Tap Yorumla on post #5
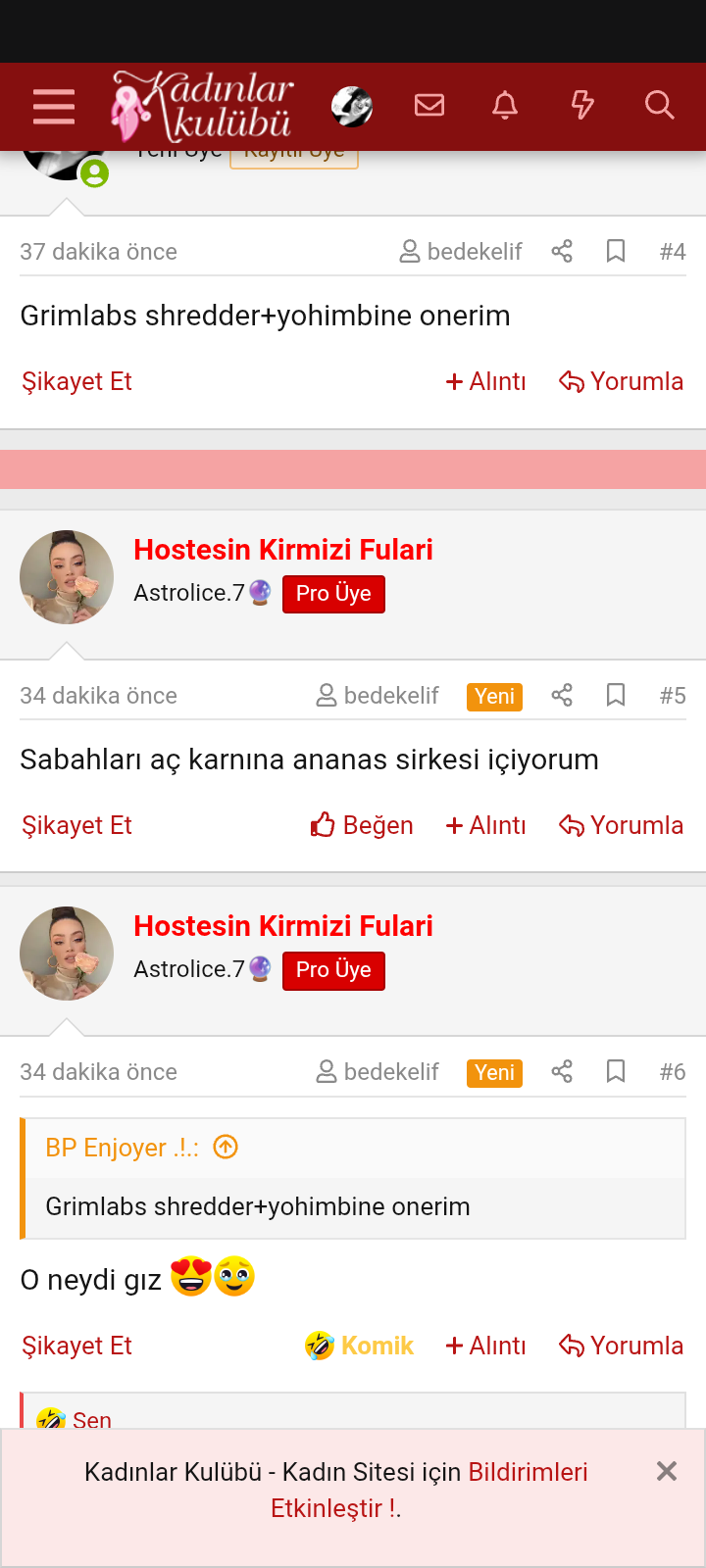 pos(621,825)
